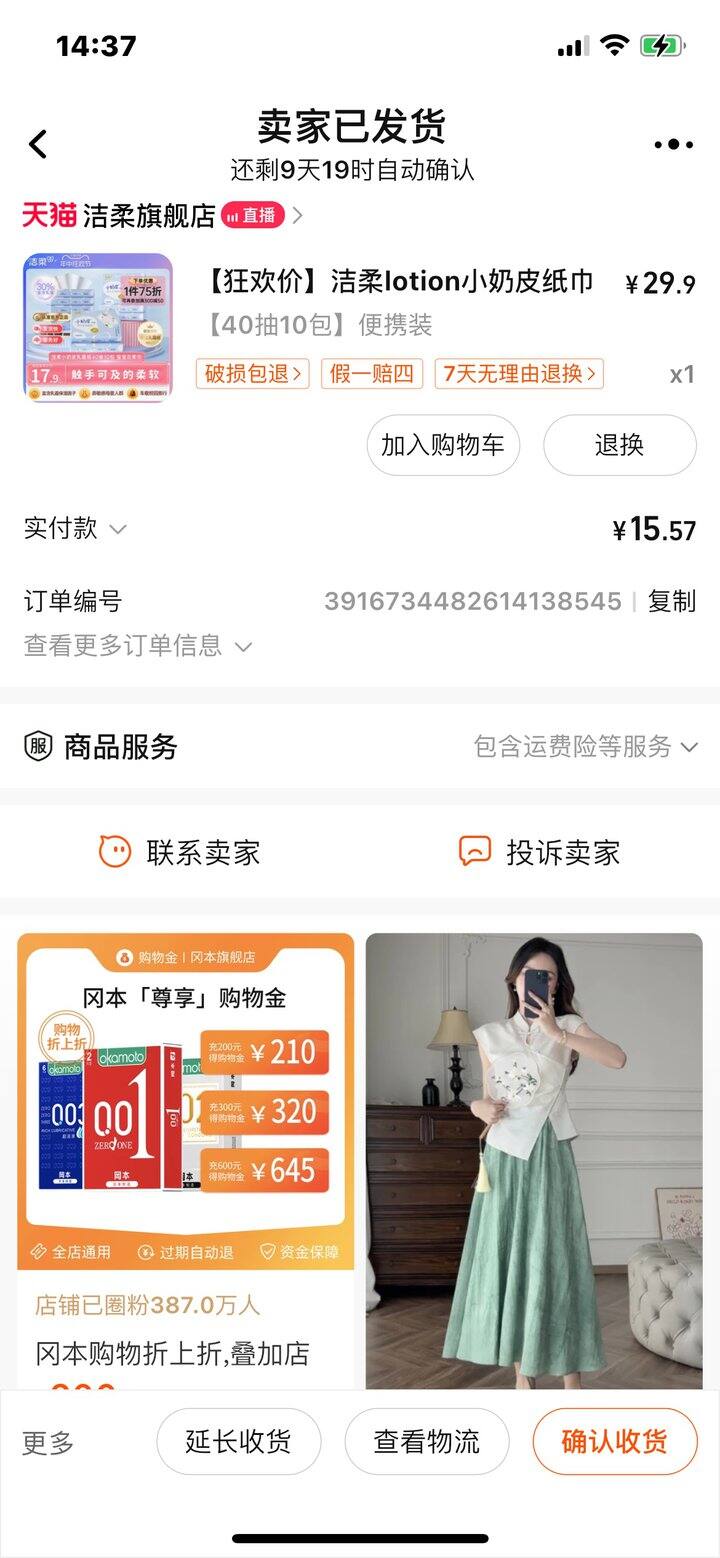720x1558 pixels.
Task: View shipping with 查看物流
Action: pyautogui.click(x=427, y=1441)
